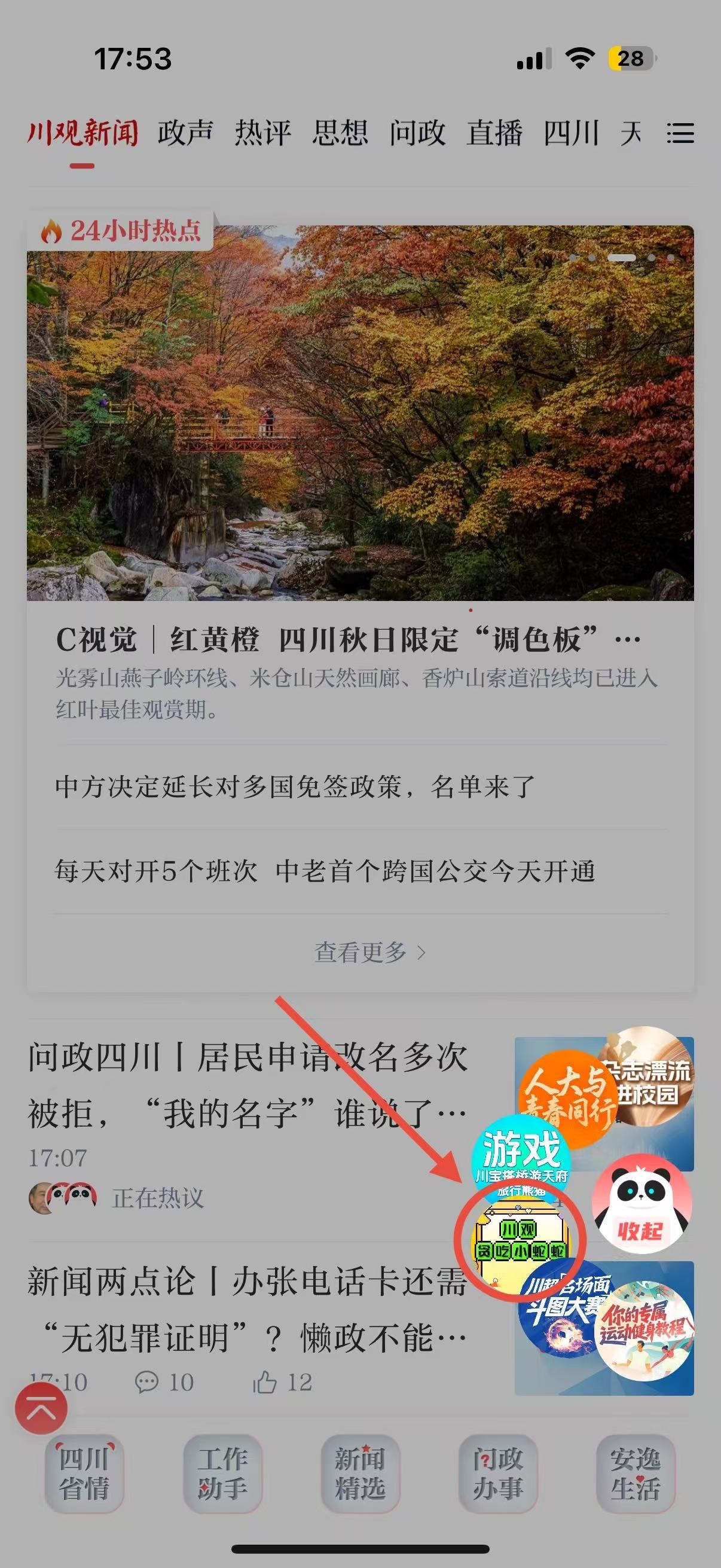This screenshot has width=721, height=1568.
Task: Jump back to top with the red arrow button
Action: 41,1408
